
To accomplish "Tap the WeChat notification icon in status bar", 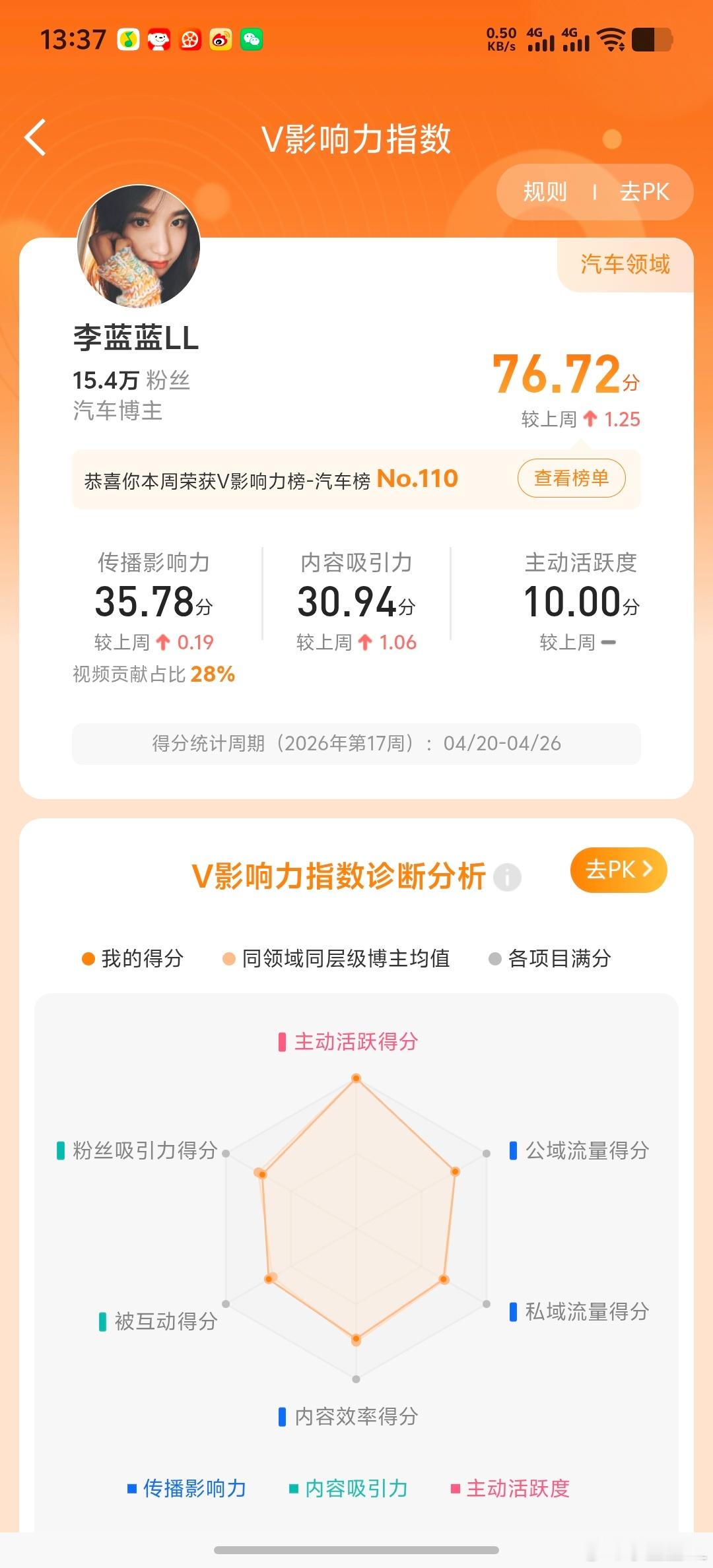I will pos(251,41).
